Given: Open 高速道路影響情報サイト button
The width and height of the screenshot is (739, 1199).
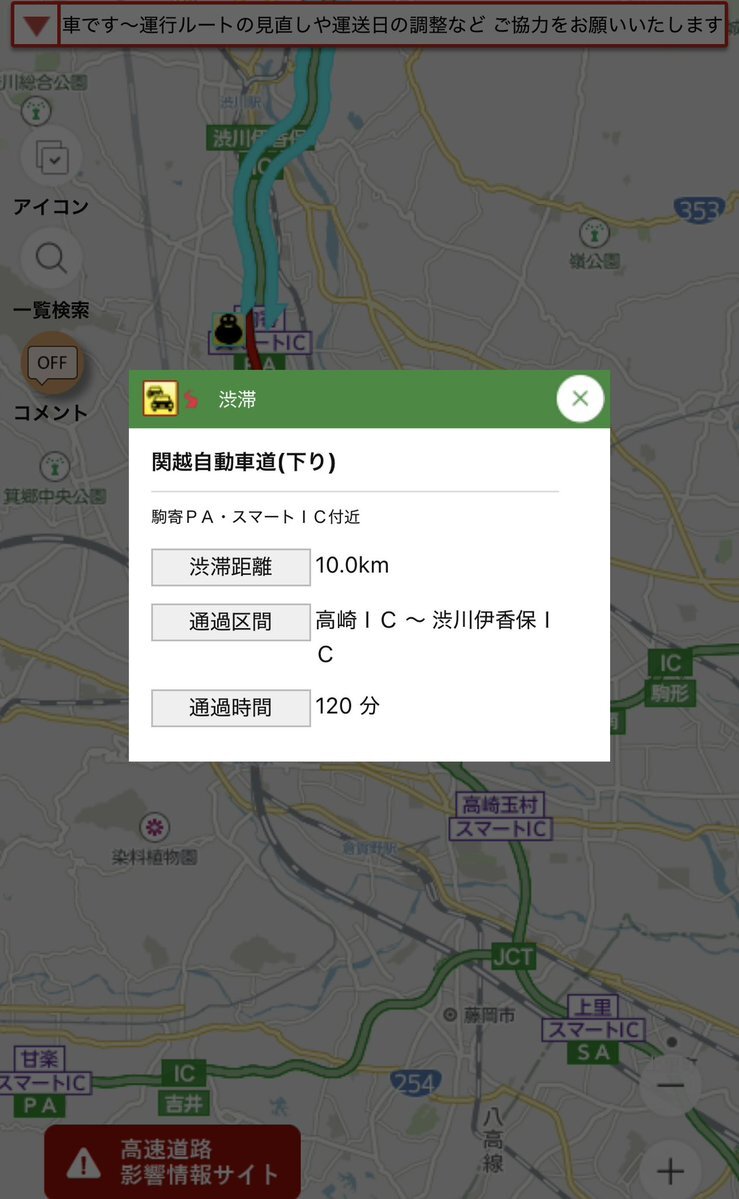Looking at the screenshot, I should [172, 1162].
